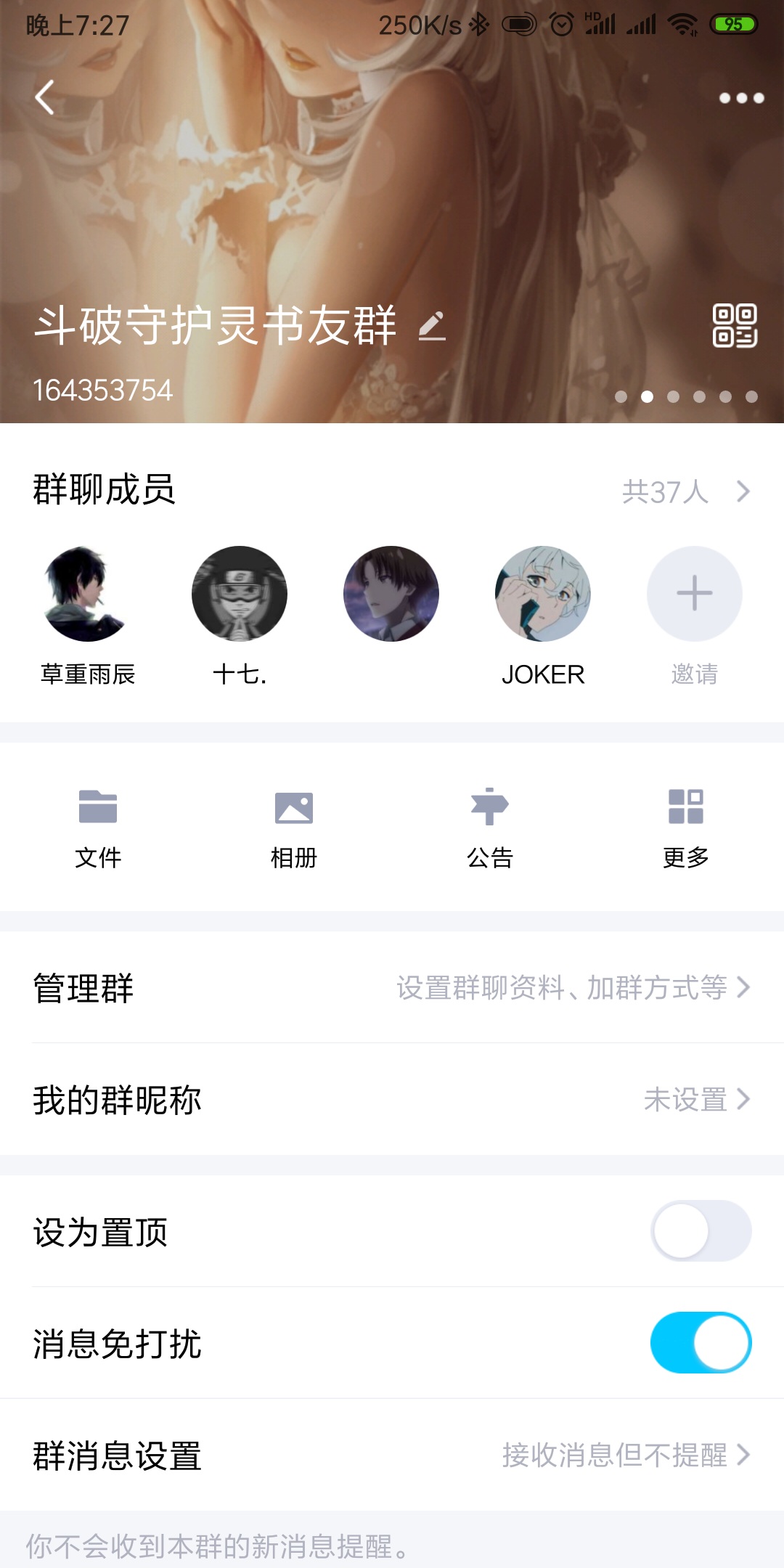784x1568 pixels.
Task: Edit the group name with the pencil icon
Action: point(432,326)
